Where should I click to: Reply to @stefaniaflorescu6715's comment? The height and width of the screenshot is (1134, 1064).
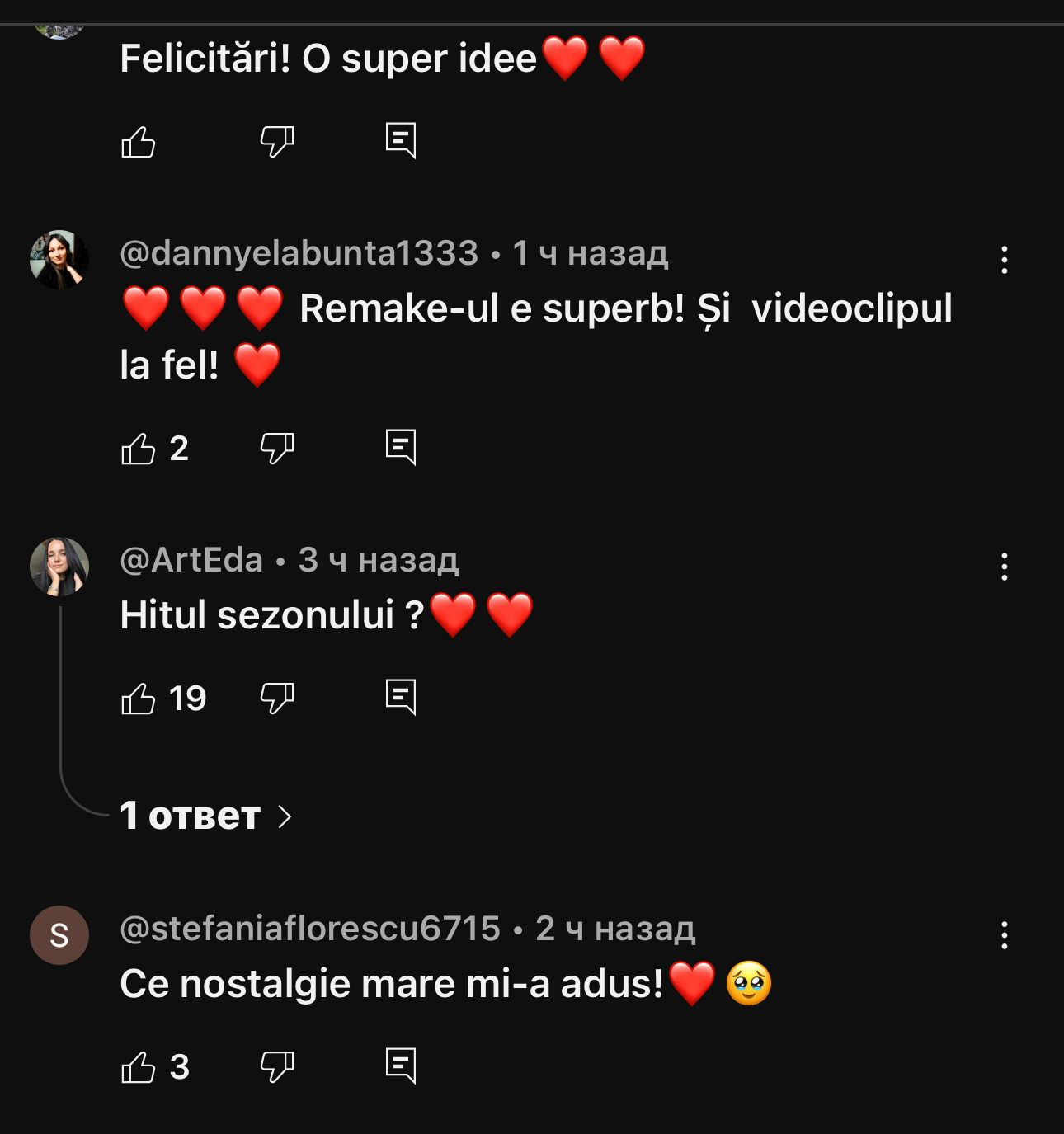[x=401, y=1066]
